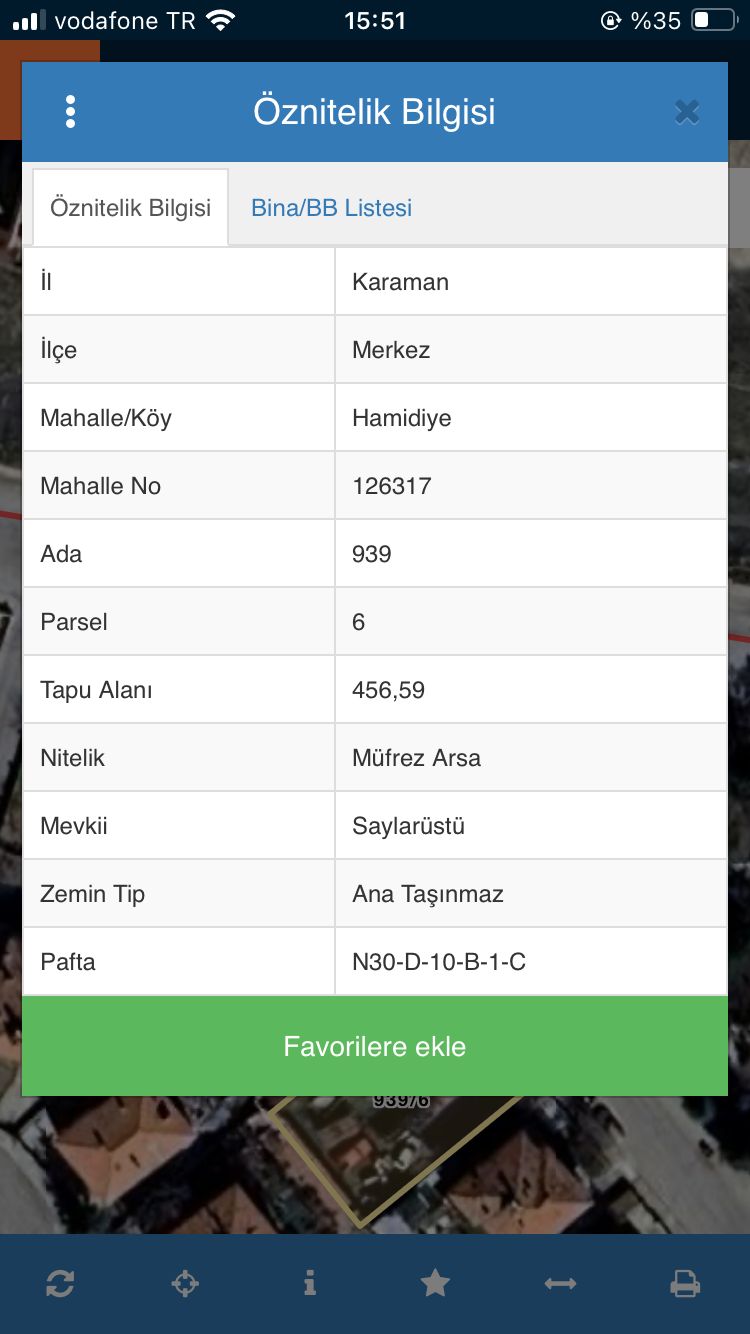The height and width of the screenshot is (1334, 750).
Task: Open the three-dot options menu
Action: tap(70, 111)
